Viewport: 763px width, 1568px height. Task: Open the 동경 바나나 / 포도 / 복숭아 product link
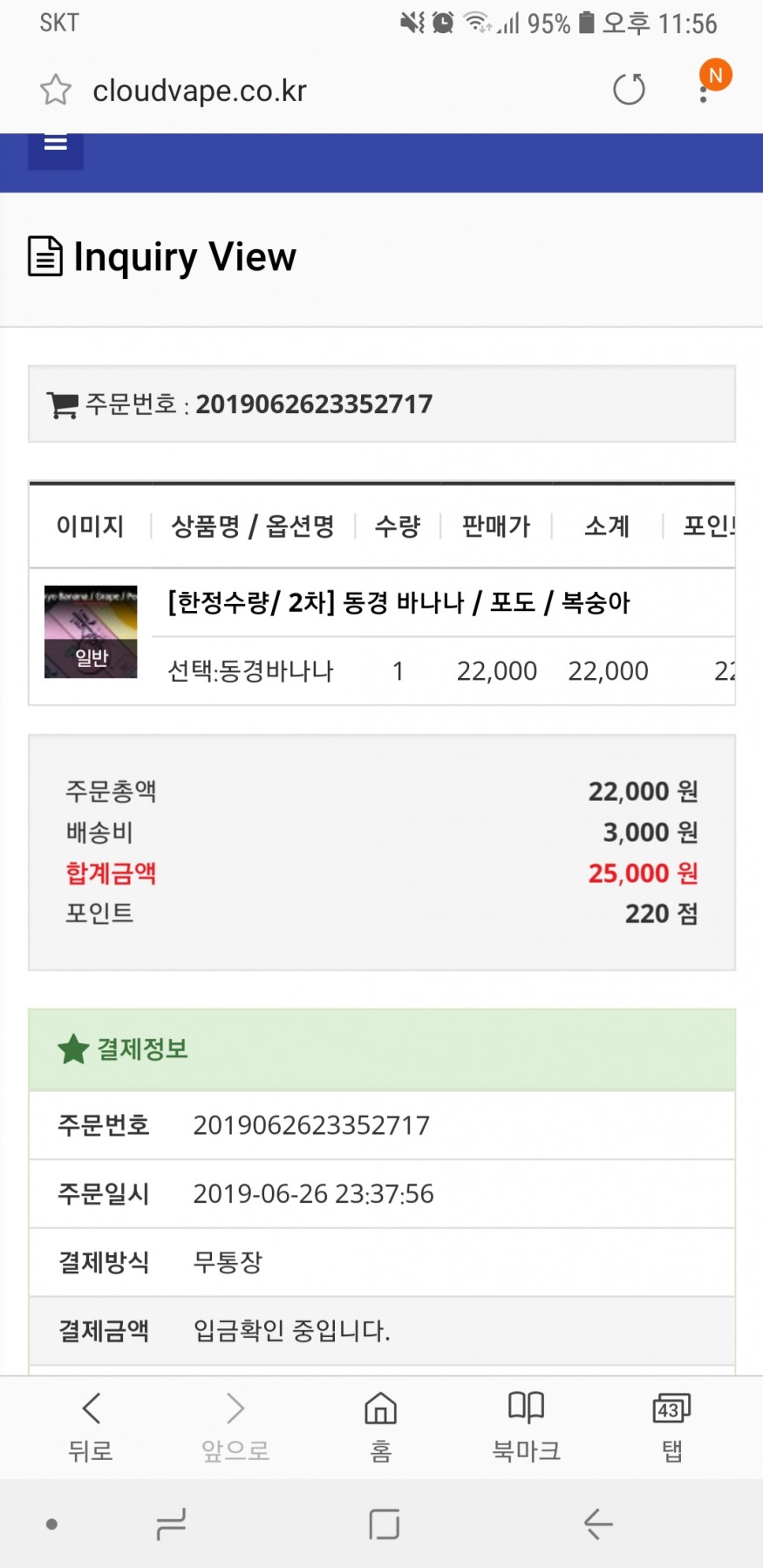click(x=399, y=602)
